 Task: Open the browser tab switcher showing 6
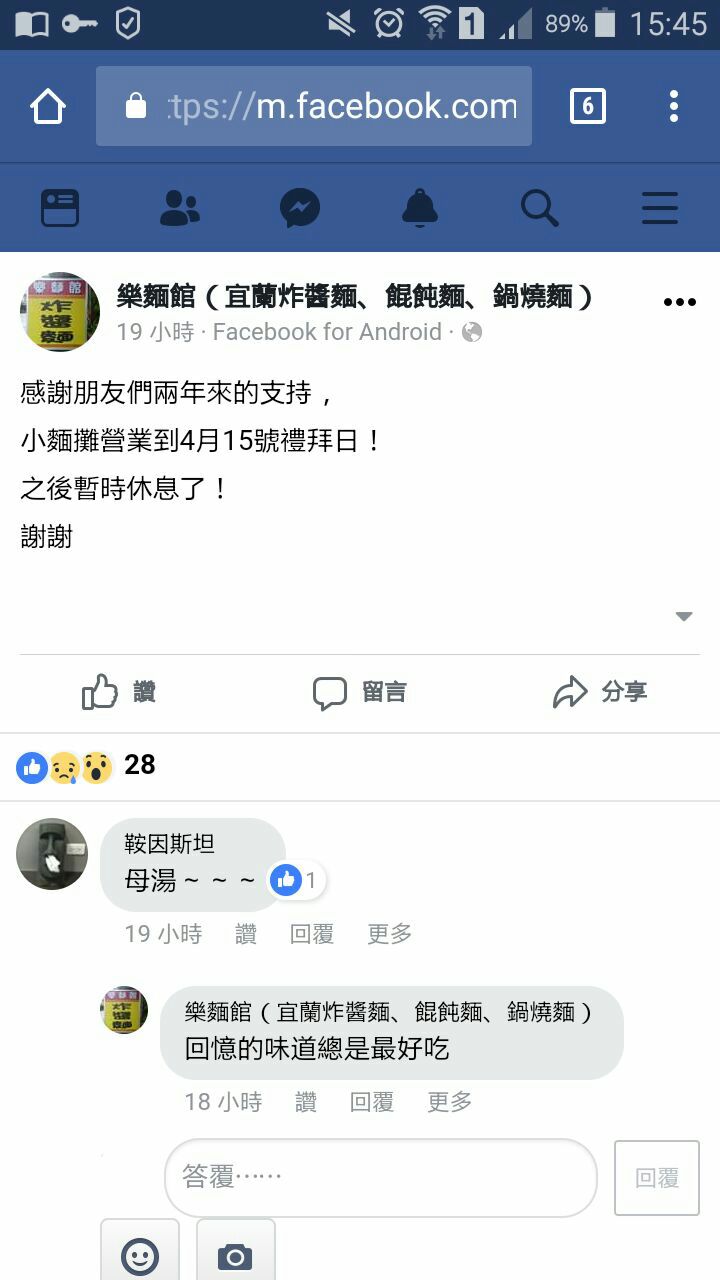[x=587, y=106]
